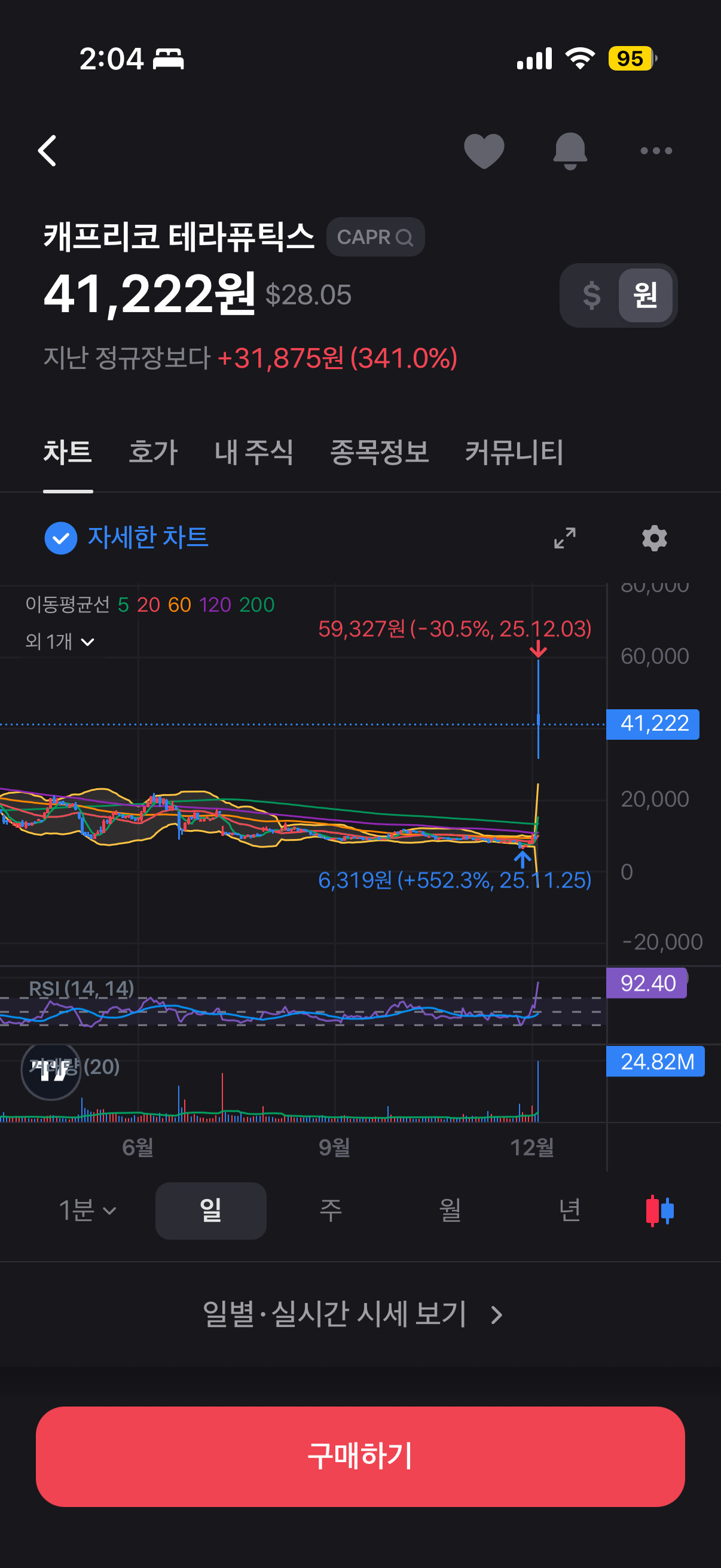Viewport: 721px width, 1568px height.
Task: Open chart settings gear
Action: click(654, 538)
